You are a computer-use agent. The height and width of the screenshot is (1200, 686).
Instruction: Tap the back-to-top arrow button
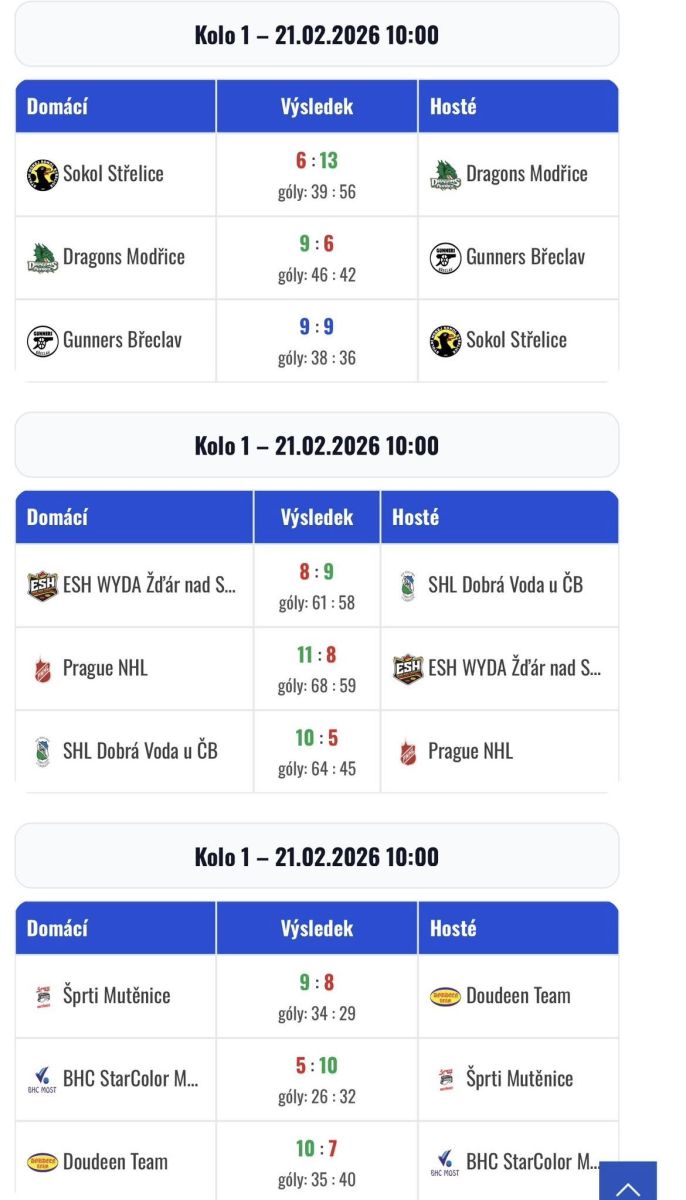[628, 1183]
